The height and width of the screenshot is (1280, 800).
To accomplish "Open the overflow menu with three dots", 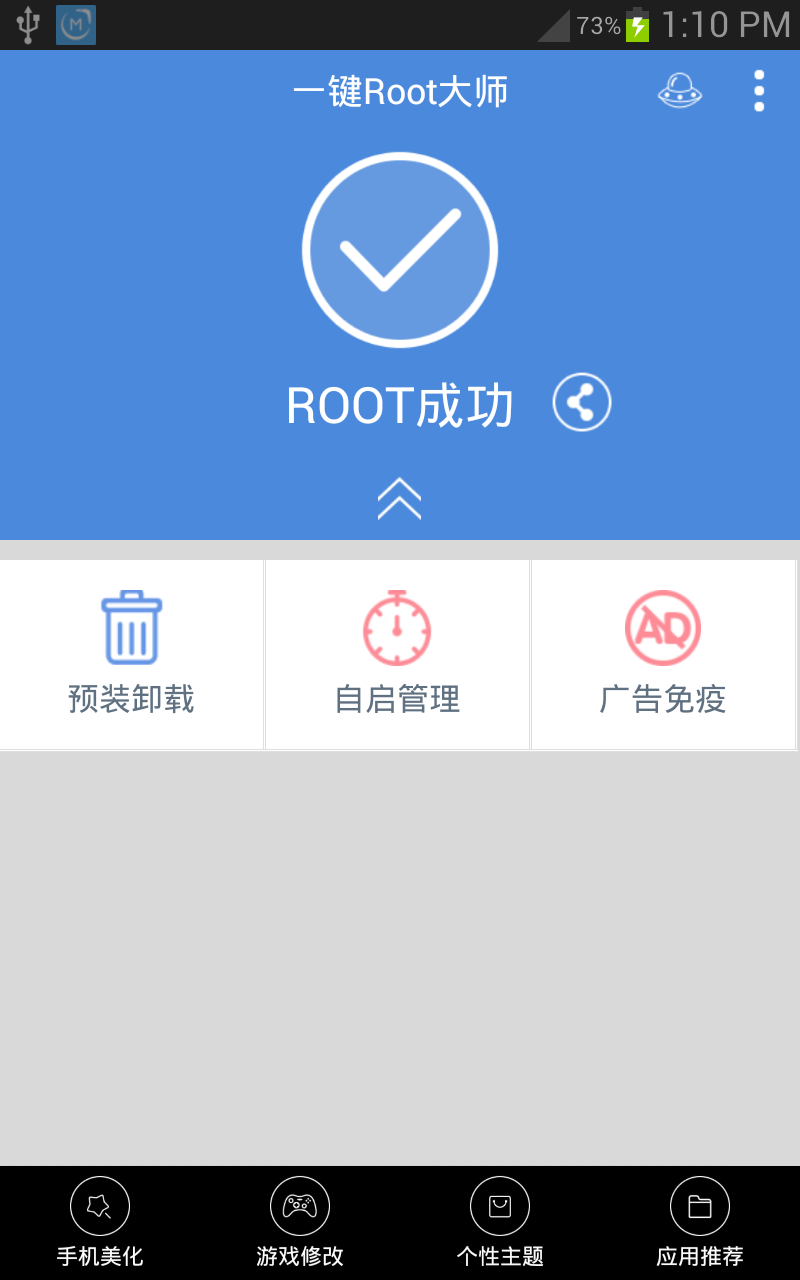I will click(x=758, y=90).
